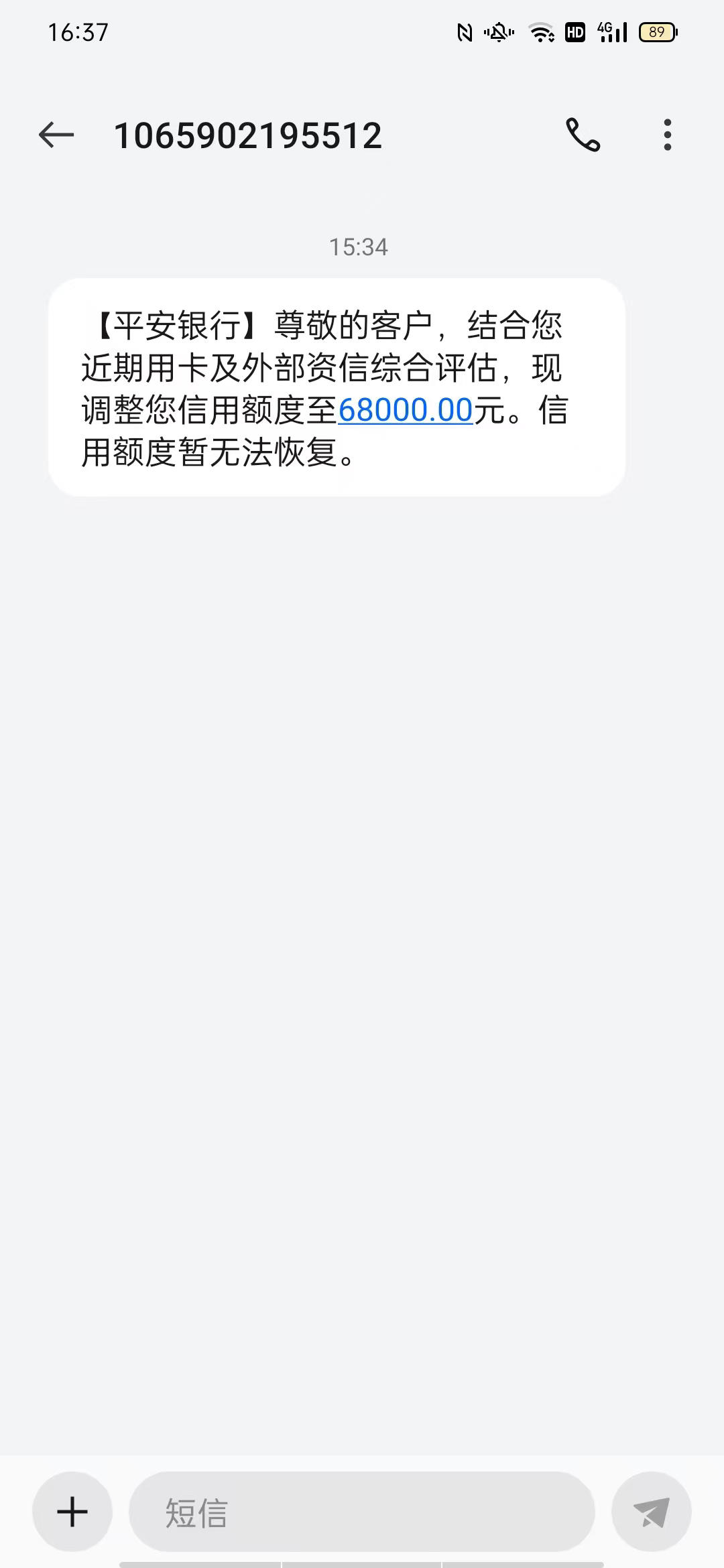Open the plus attachment button
This screenshot has height=1568, width=724.
tap(72, 1512)
